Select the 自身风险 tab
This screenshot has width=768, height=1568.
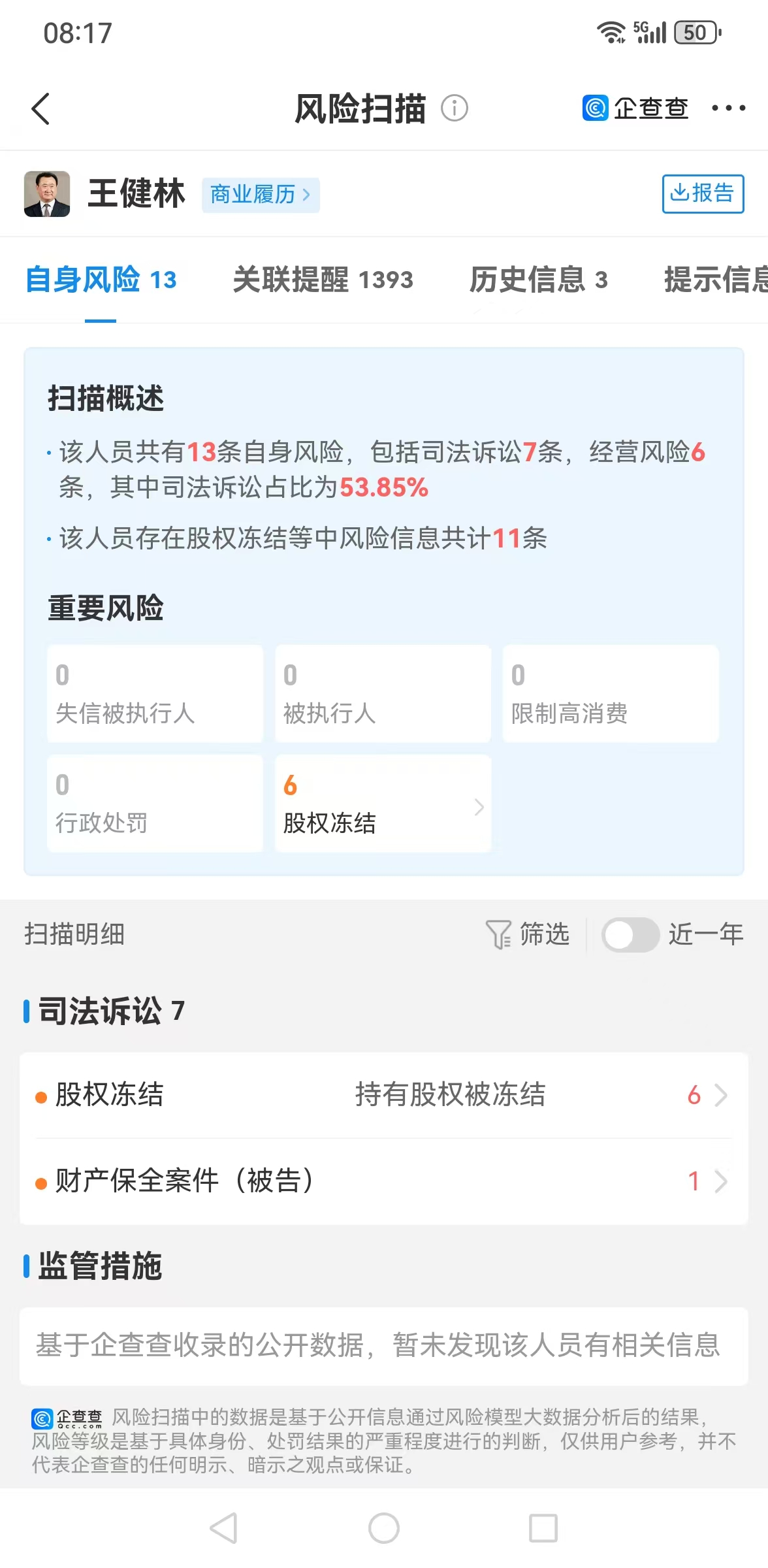coord(101,280)
